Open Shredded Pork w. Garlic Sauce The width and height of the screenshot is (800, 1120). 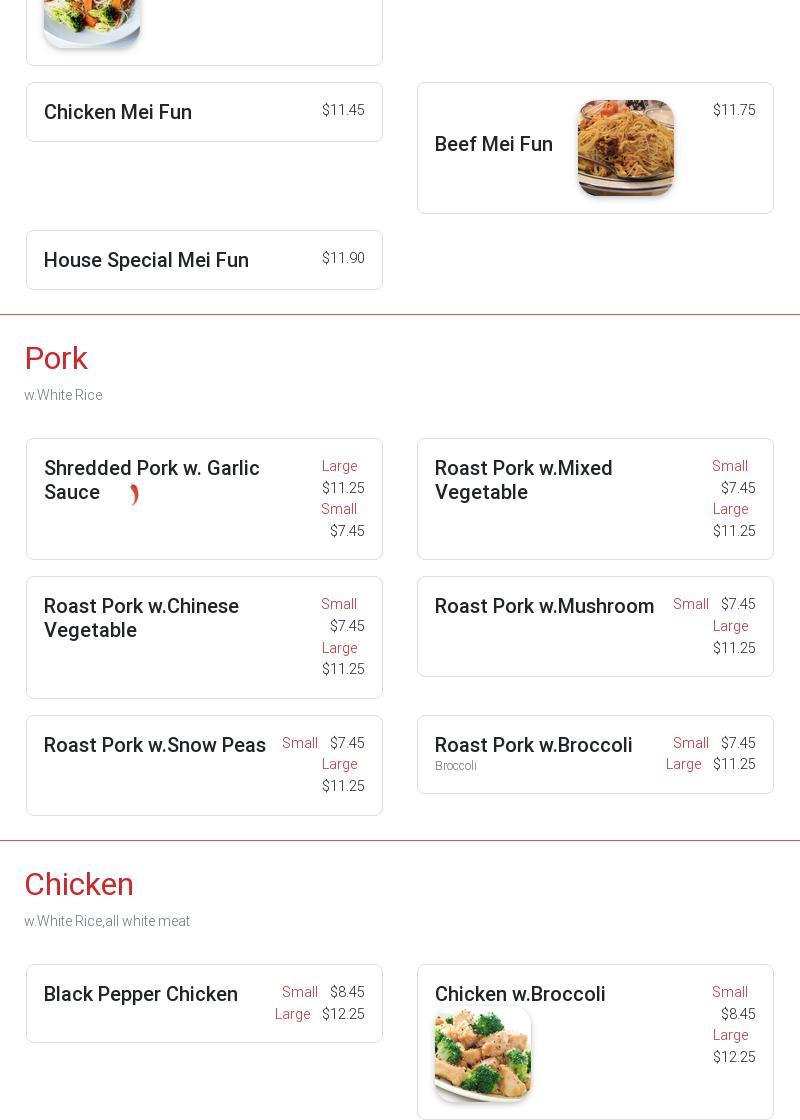pos(204,499)
